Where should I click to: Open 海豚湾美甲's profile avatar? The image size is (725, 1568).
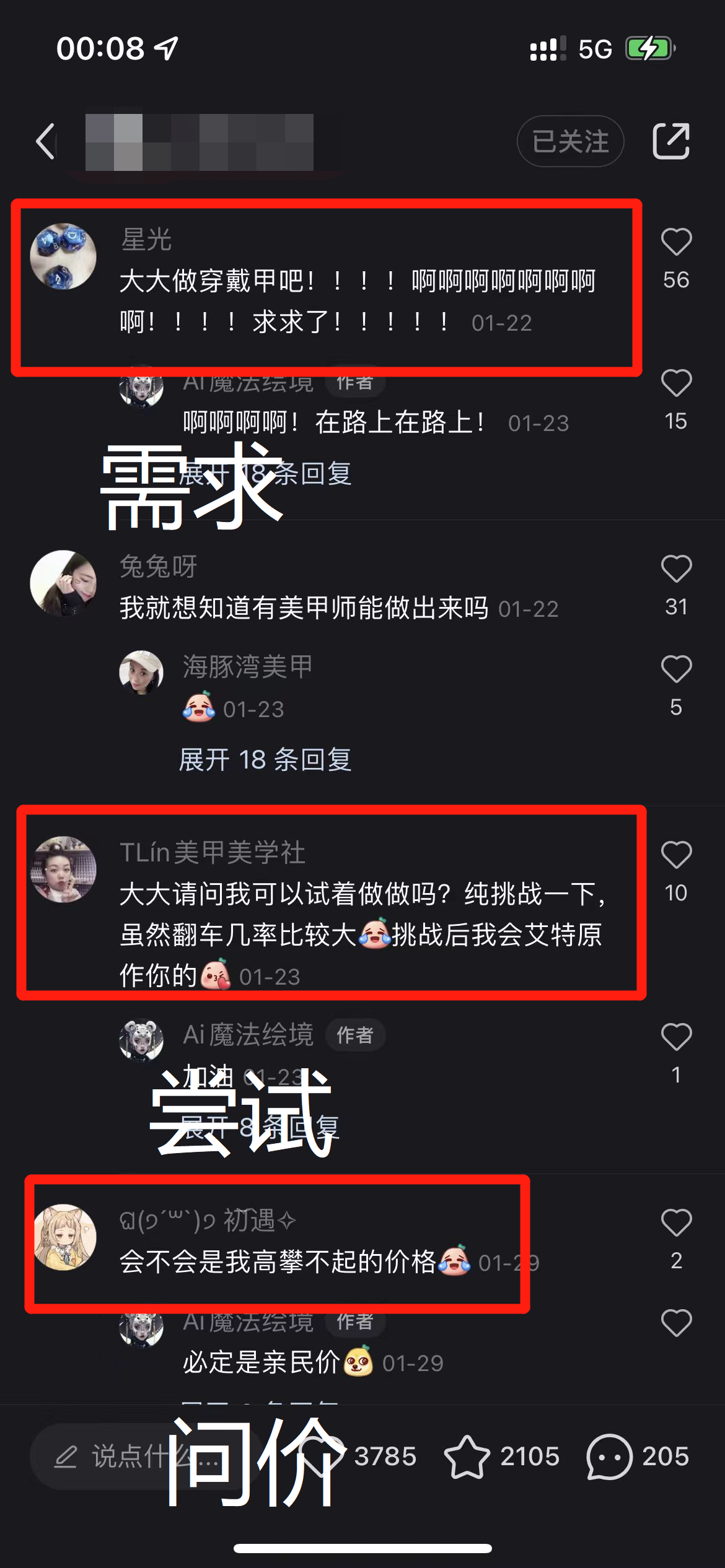[141, 673]
